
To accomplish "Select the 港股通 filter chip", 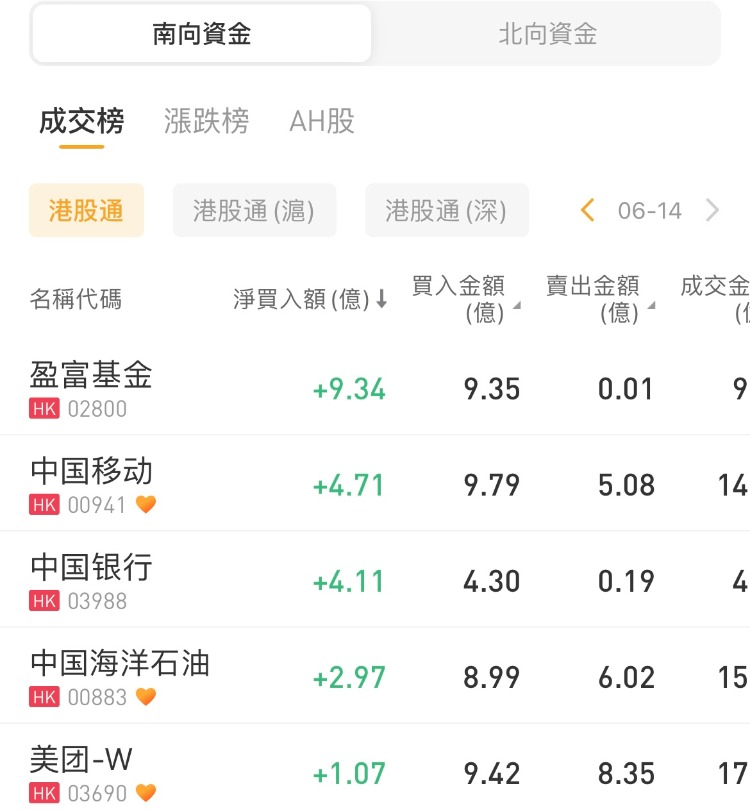I will pos(86,210).
